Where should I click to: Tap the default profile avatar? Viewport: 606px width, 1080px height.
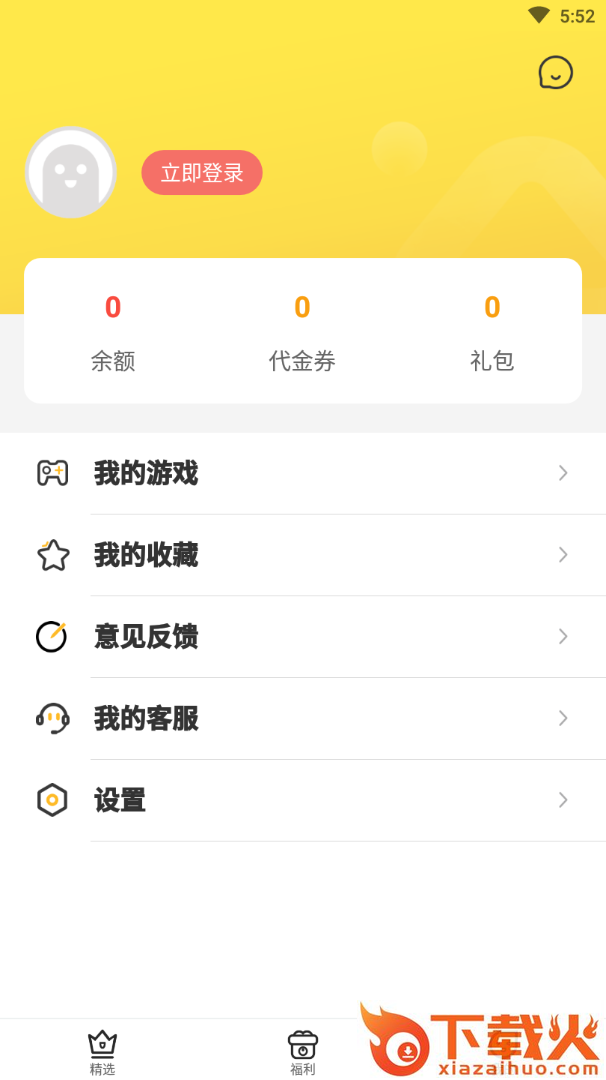71,172
